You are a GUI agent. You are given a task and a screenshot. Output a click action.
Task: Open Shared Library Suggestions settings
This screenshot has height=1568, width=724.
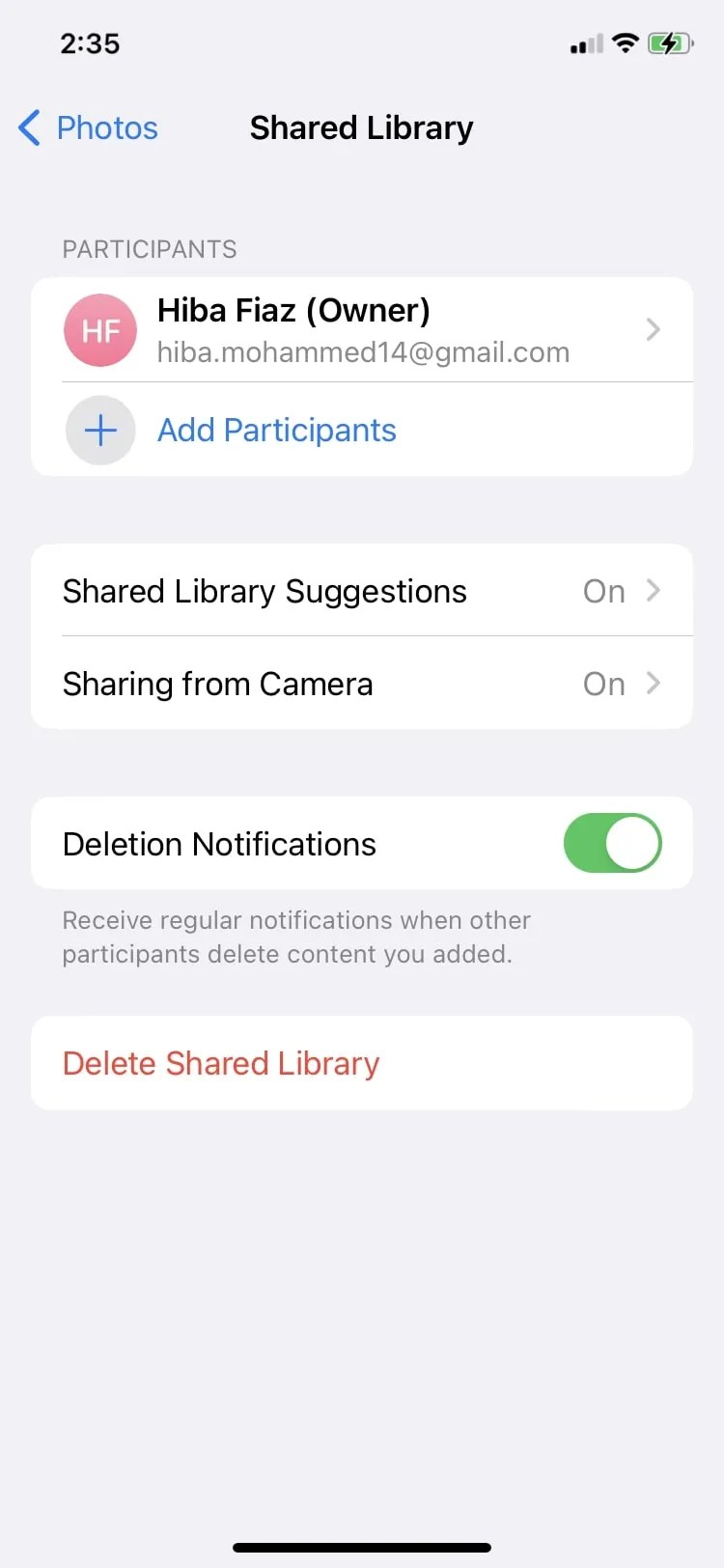pyautogui.click(x=362, y=590)
